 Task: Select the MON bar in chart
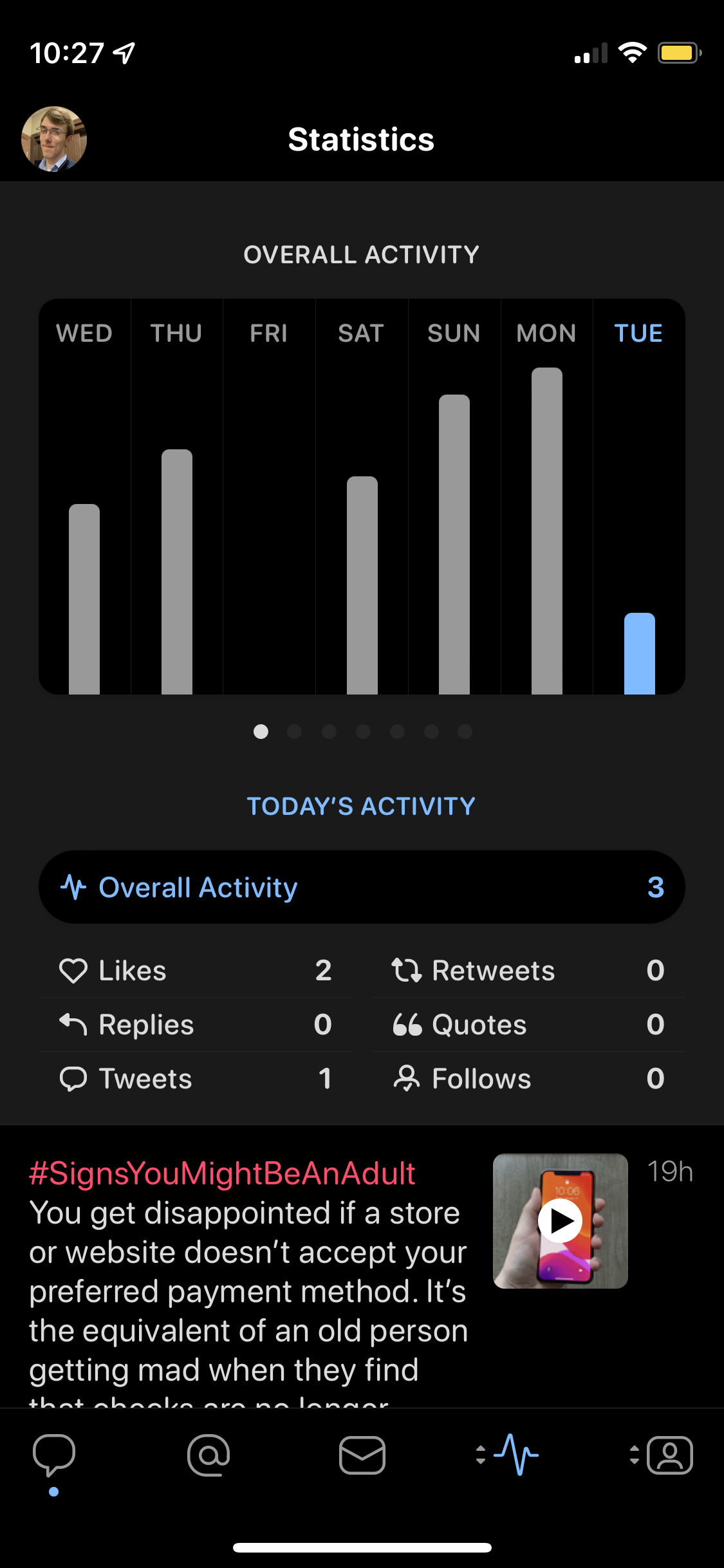coord(547,531)
